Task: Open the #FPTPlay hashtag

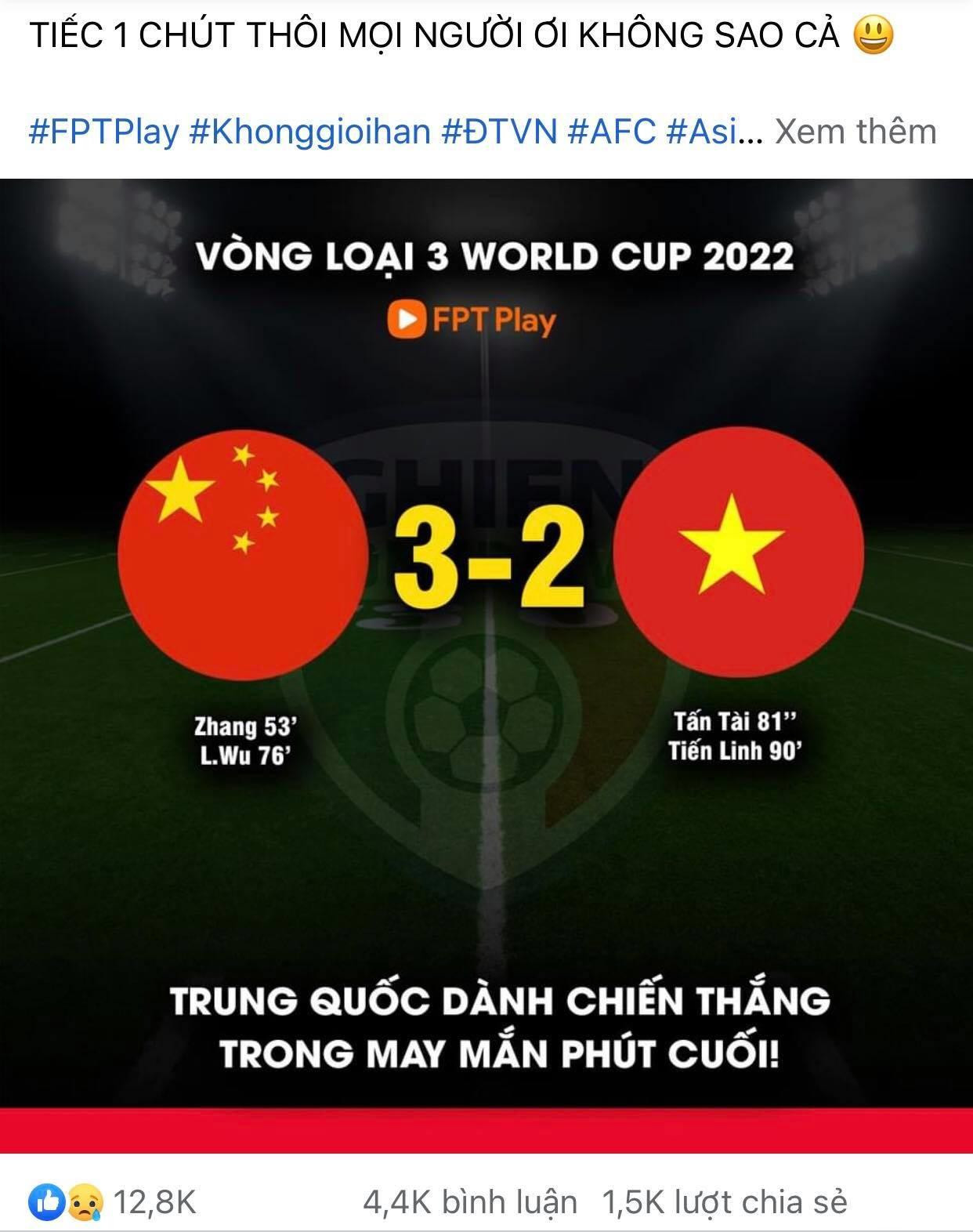Action: tap(103, 132)
